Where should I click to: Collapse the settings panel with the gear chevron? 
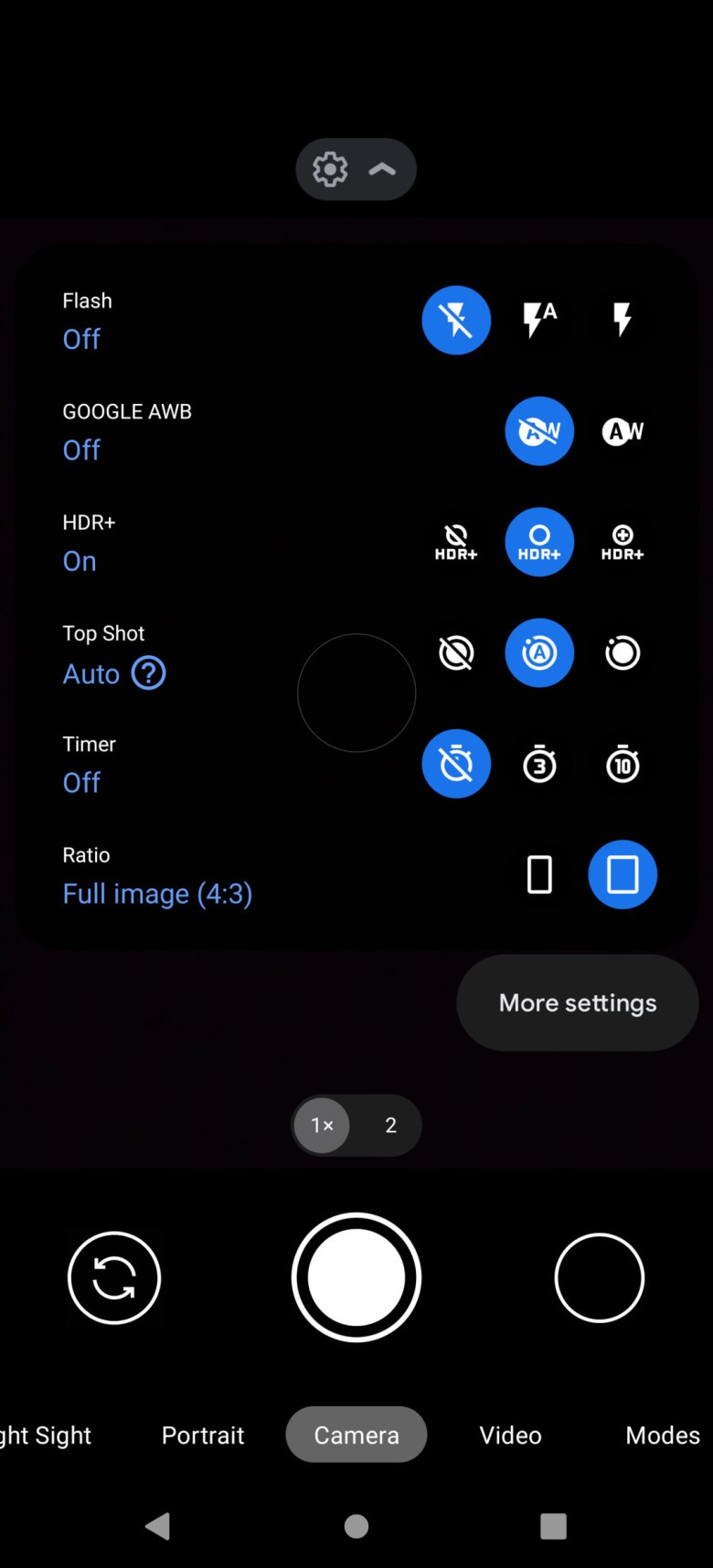[x=356, y=169]
